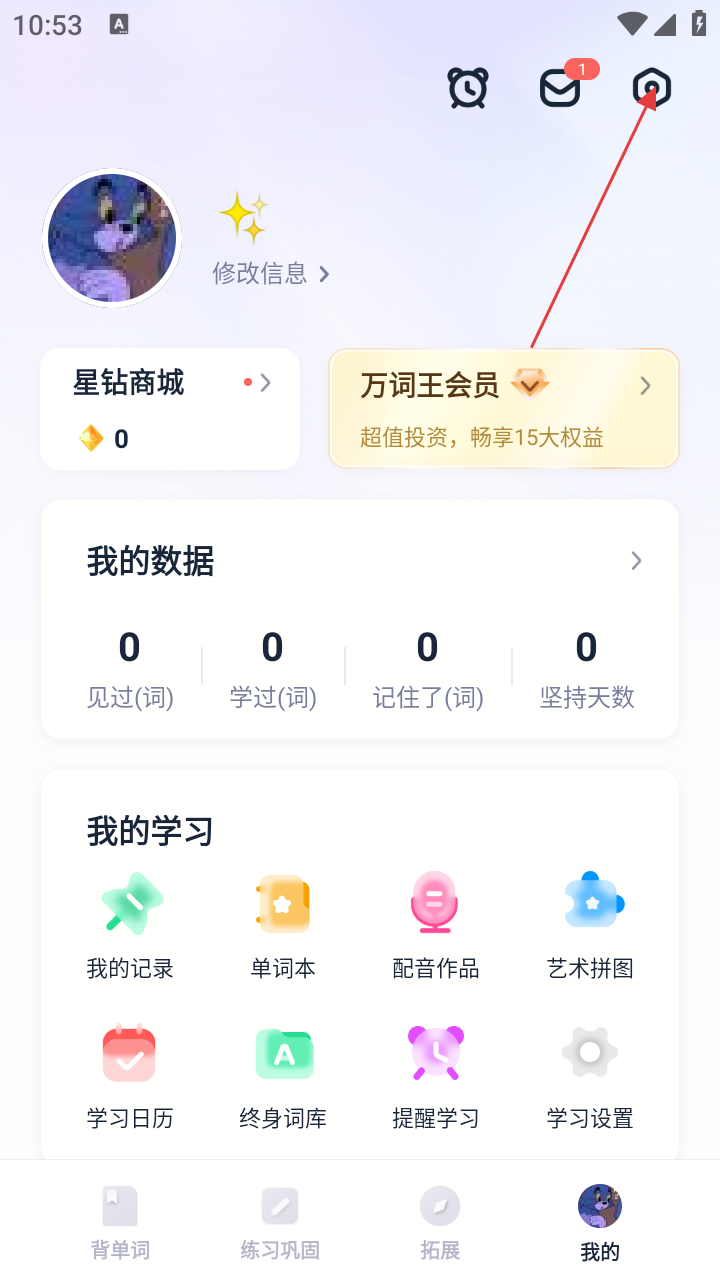Open the 万词王会员 membership banner

[x=504, y=408]
